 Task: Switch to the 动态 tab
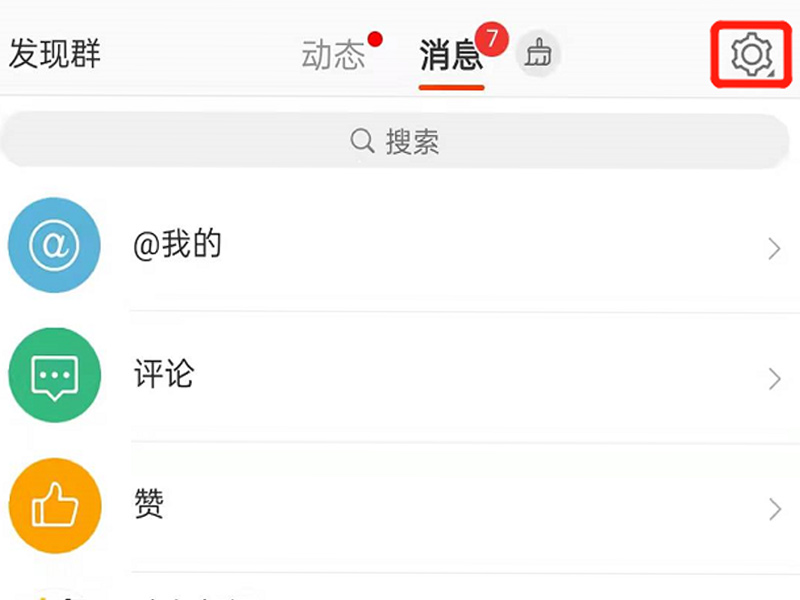(x=334, y=55)
